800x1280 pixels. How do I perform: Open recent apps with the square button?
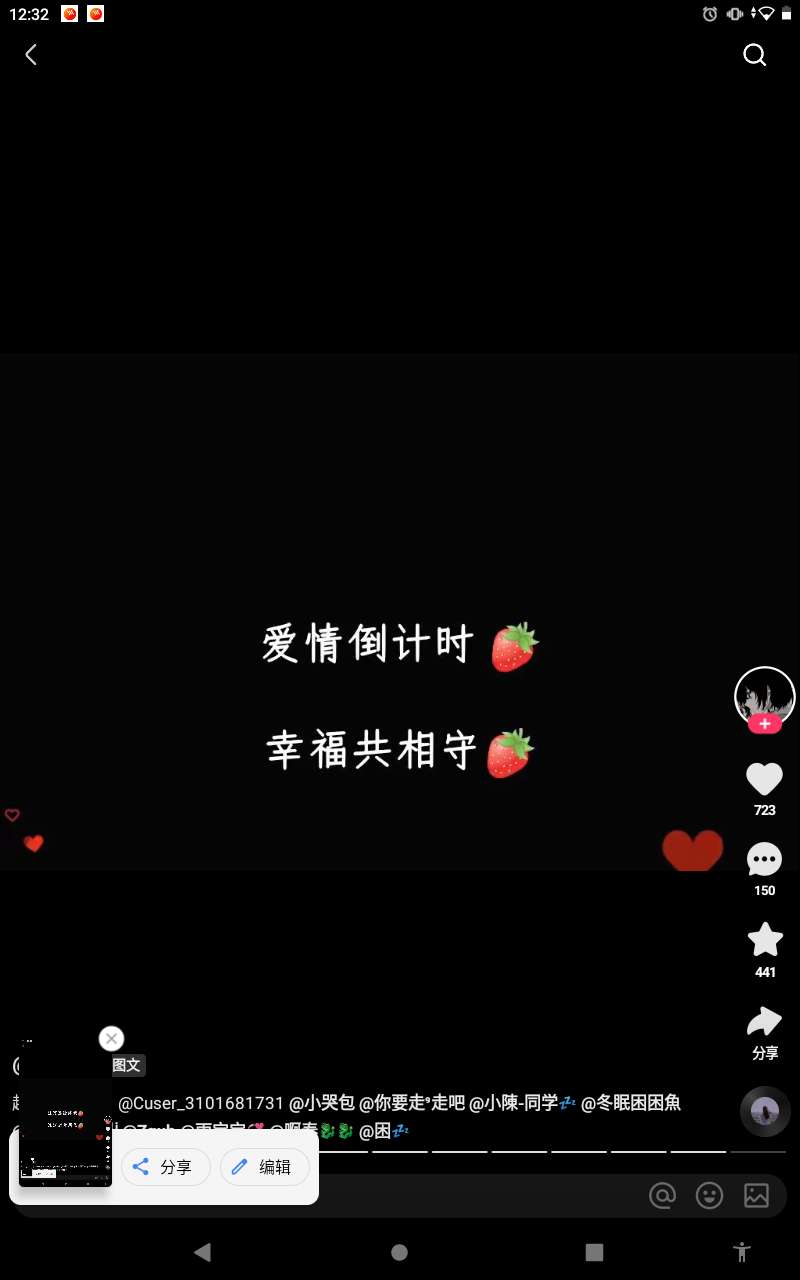coord(594,1252)
